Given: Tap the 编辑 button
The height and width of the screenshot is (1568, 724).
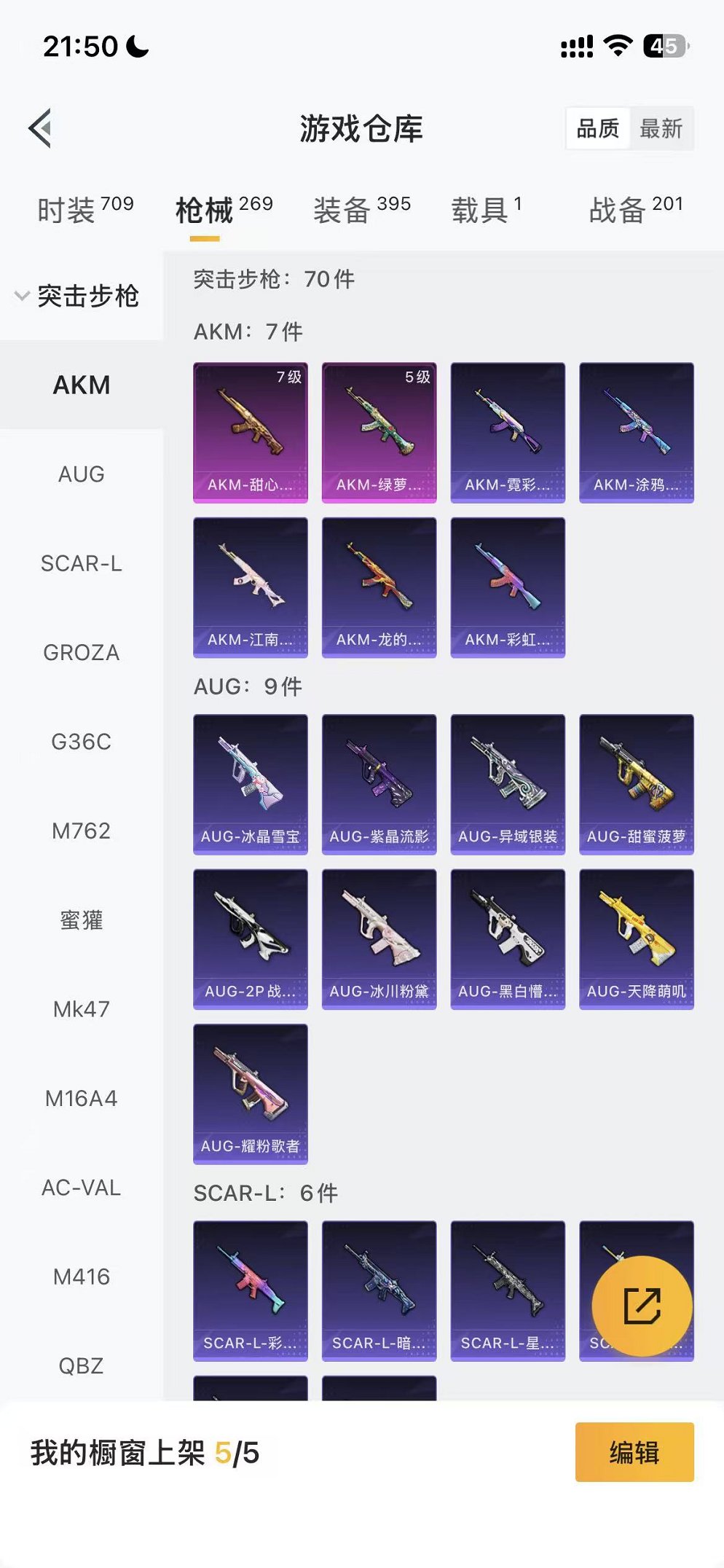Looking at the screenshot, I should (634, 1452).
